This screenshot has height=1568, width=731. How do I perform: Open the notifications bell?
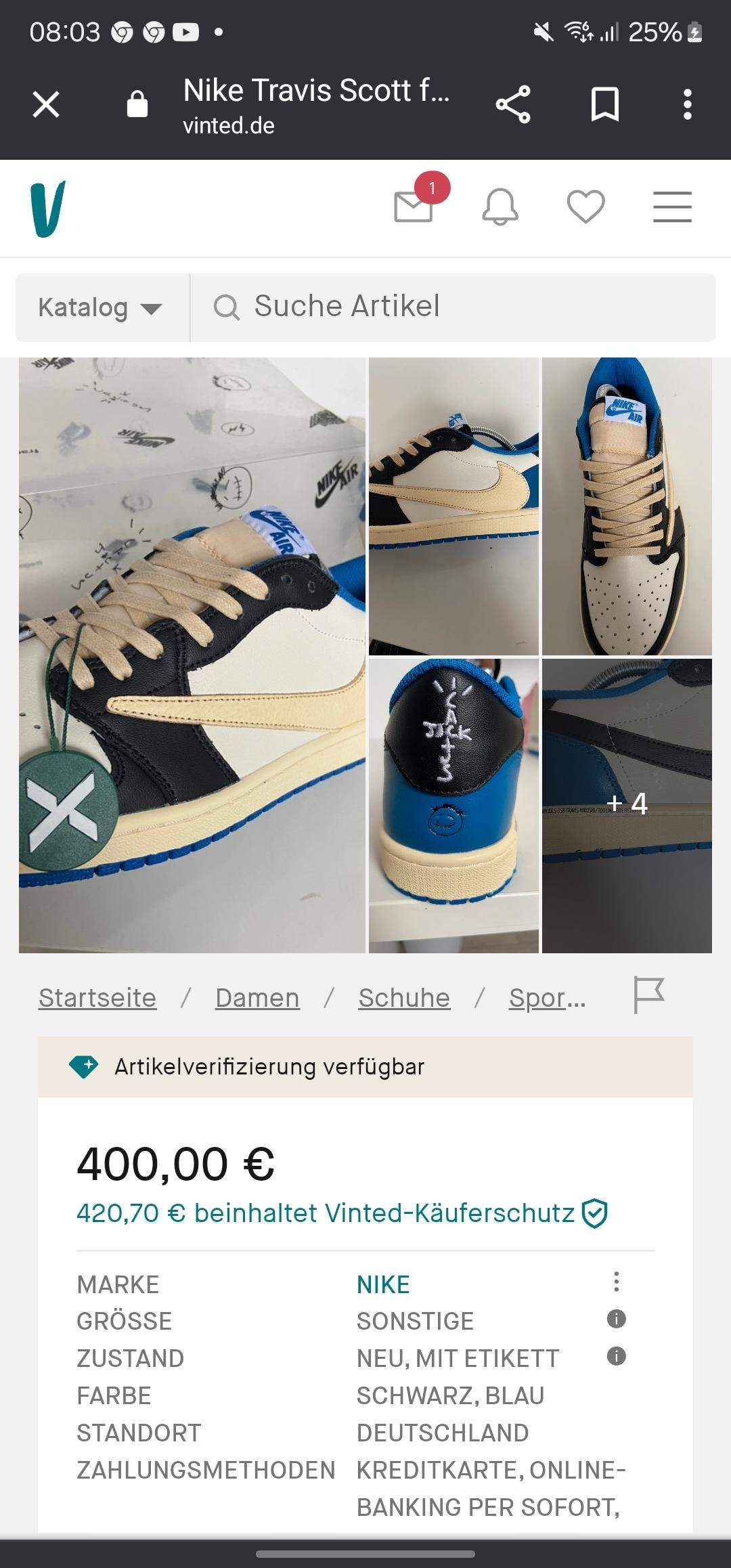[x=500, y=206]
